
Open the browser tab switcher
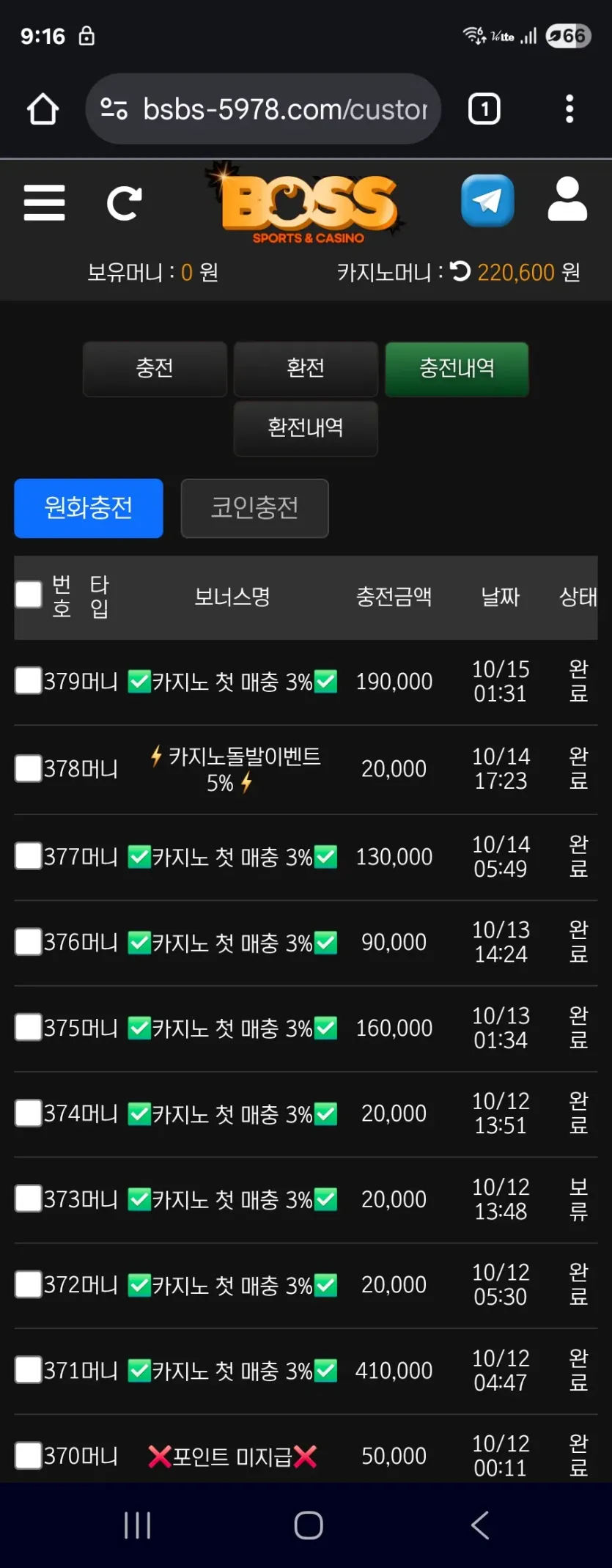point(484,109)
